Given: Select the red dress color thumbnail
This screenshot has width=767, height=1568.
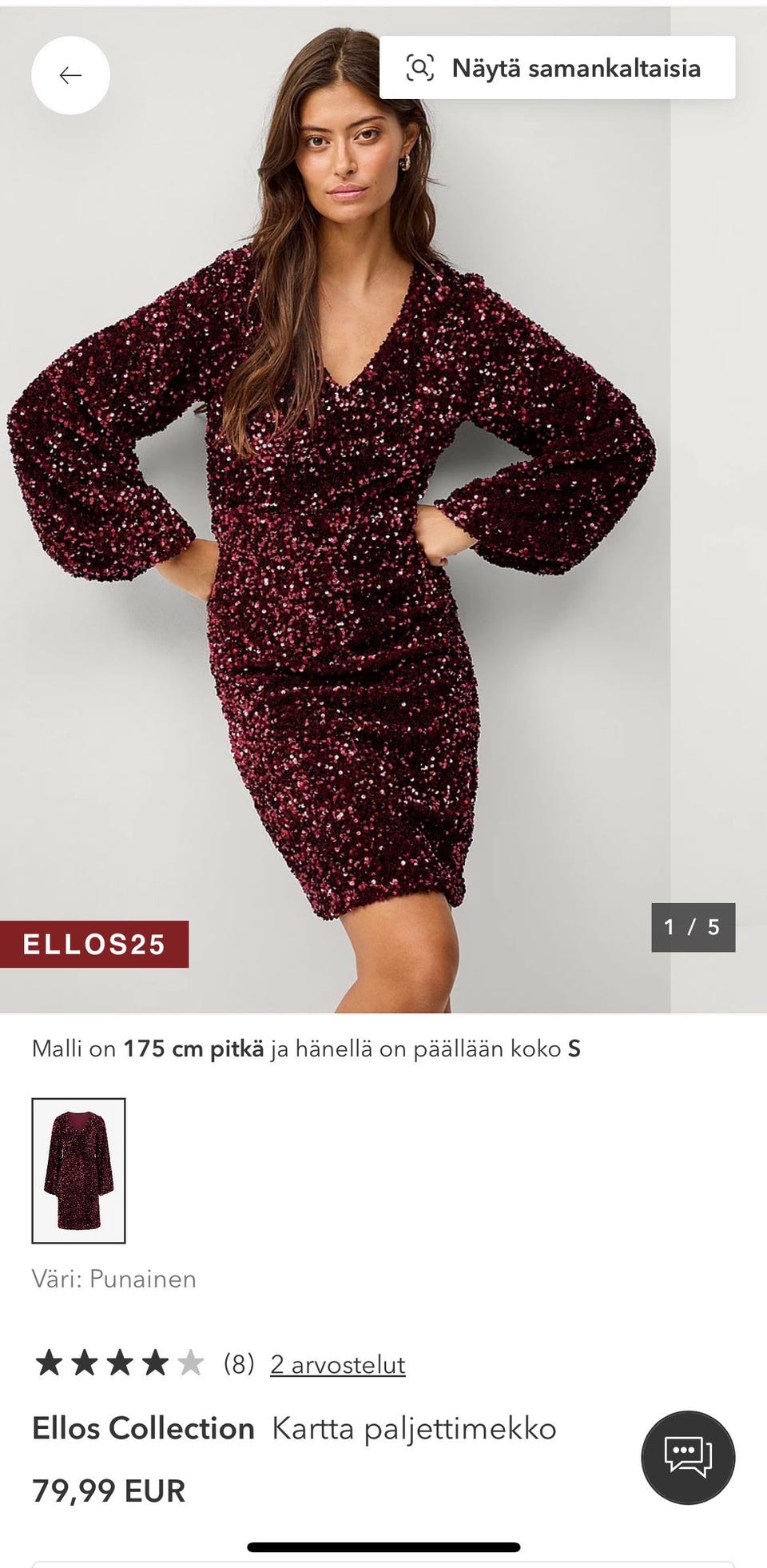Looking at the screenshot, I should [78, 1170].
